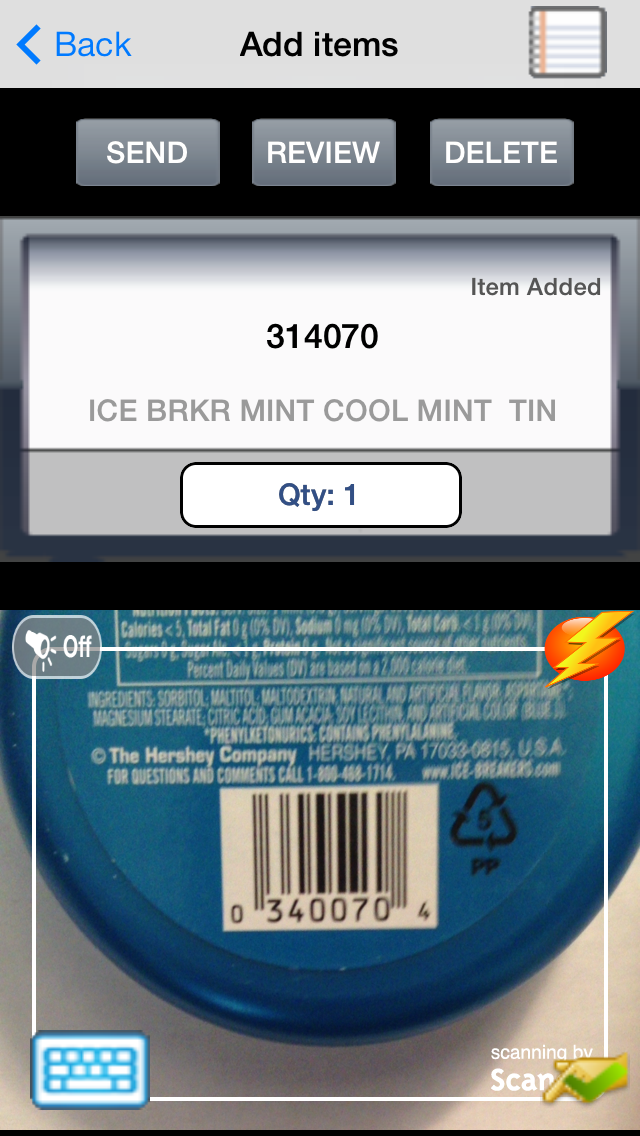Tap the lightning bolt icon
The image size is (640, 1136).
point(586,649)
